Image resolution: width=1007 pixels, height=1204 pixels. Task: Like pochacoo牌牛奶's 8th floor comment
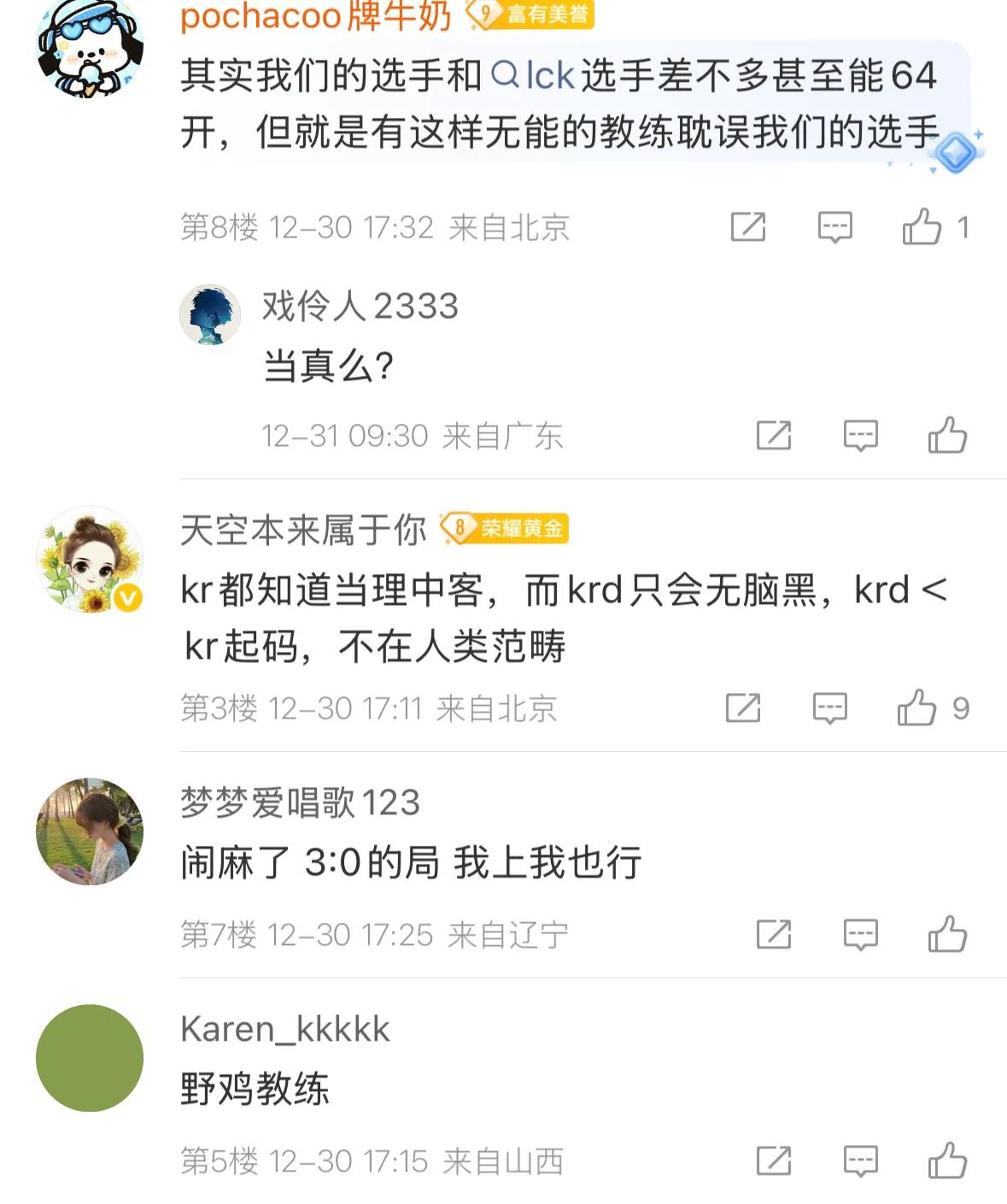[x=922, y=227]
